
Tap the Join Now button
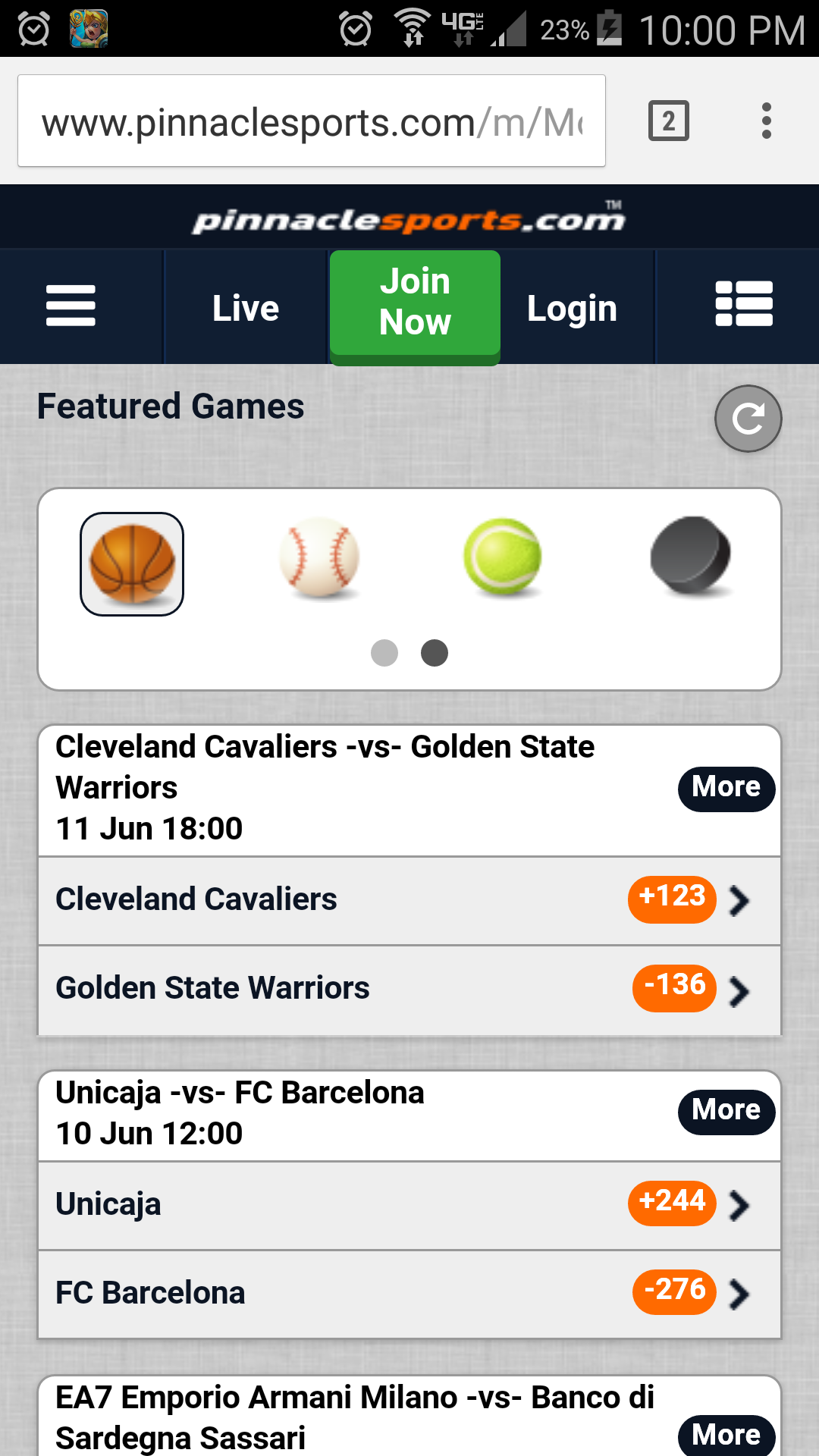click(415, 303)
